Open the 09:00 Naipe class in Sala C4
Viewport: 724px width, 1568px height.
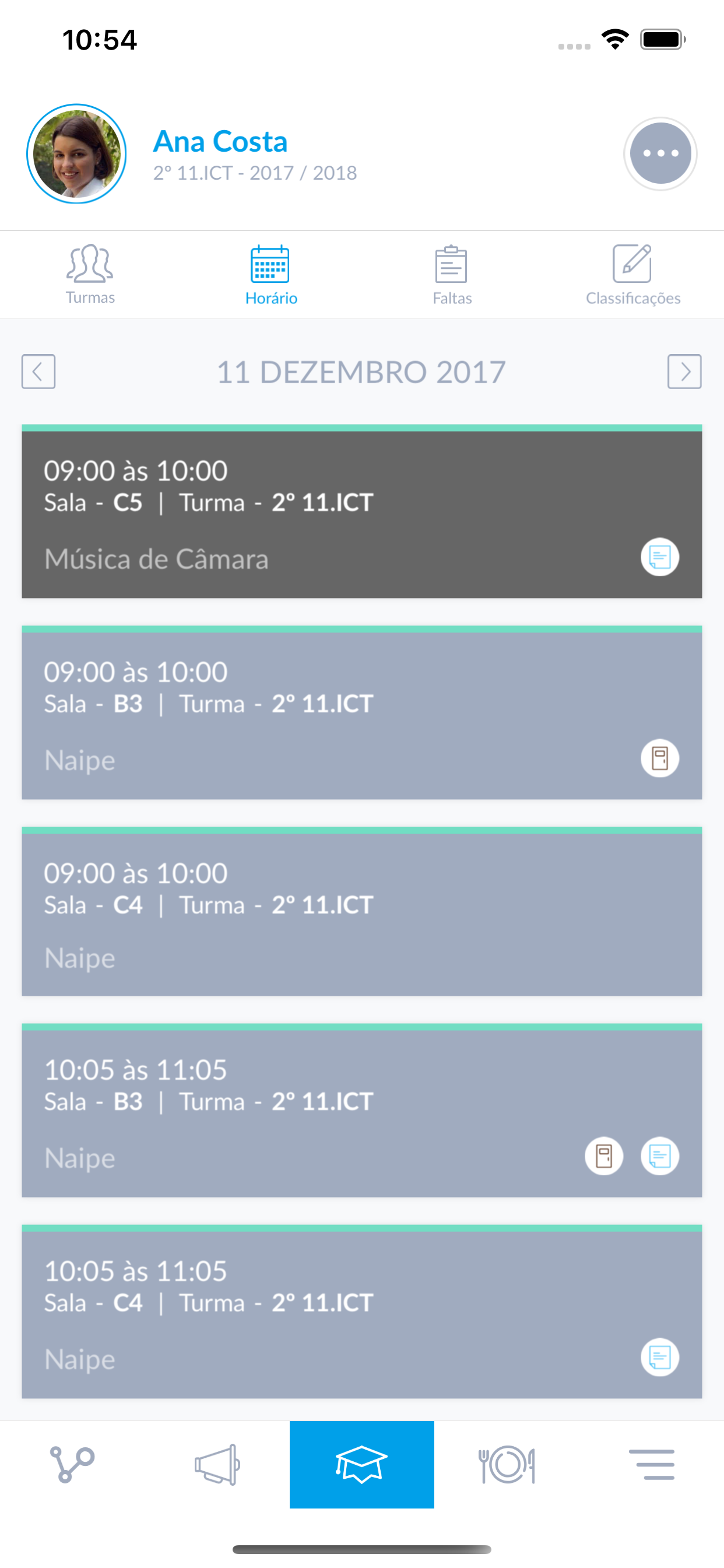pos(362,911)
